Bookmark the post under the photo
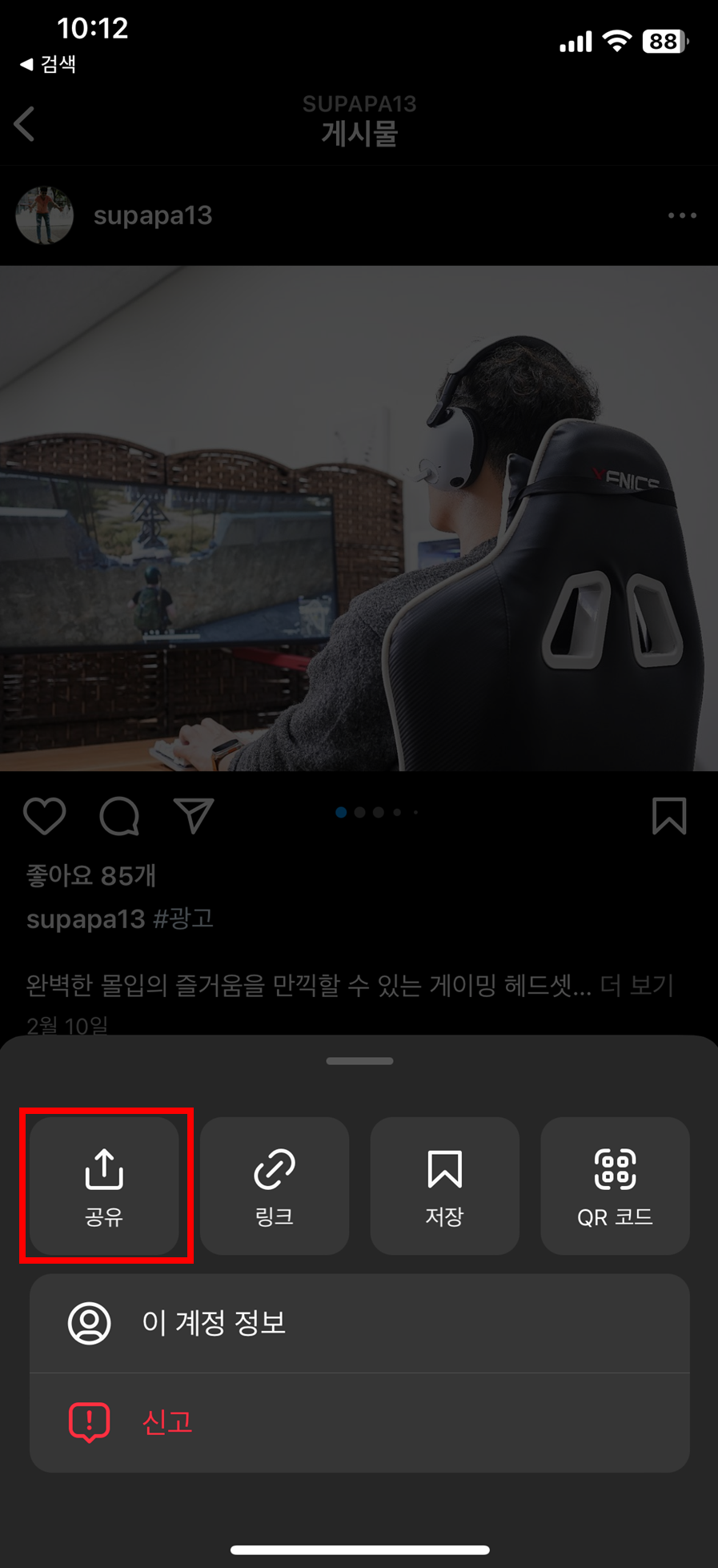718x1568 pixels. click(x=669, y=816)
